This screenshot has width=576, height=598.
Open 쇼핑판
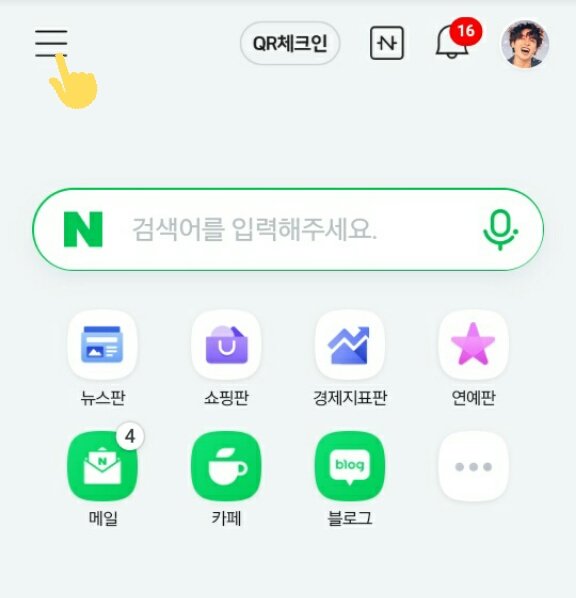pos(226,358)
